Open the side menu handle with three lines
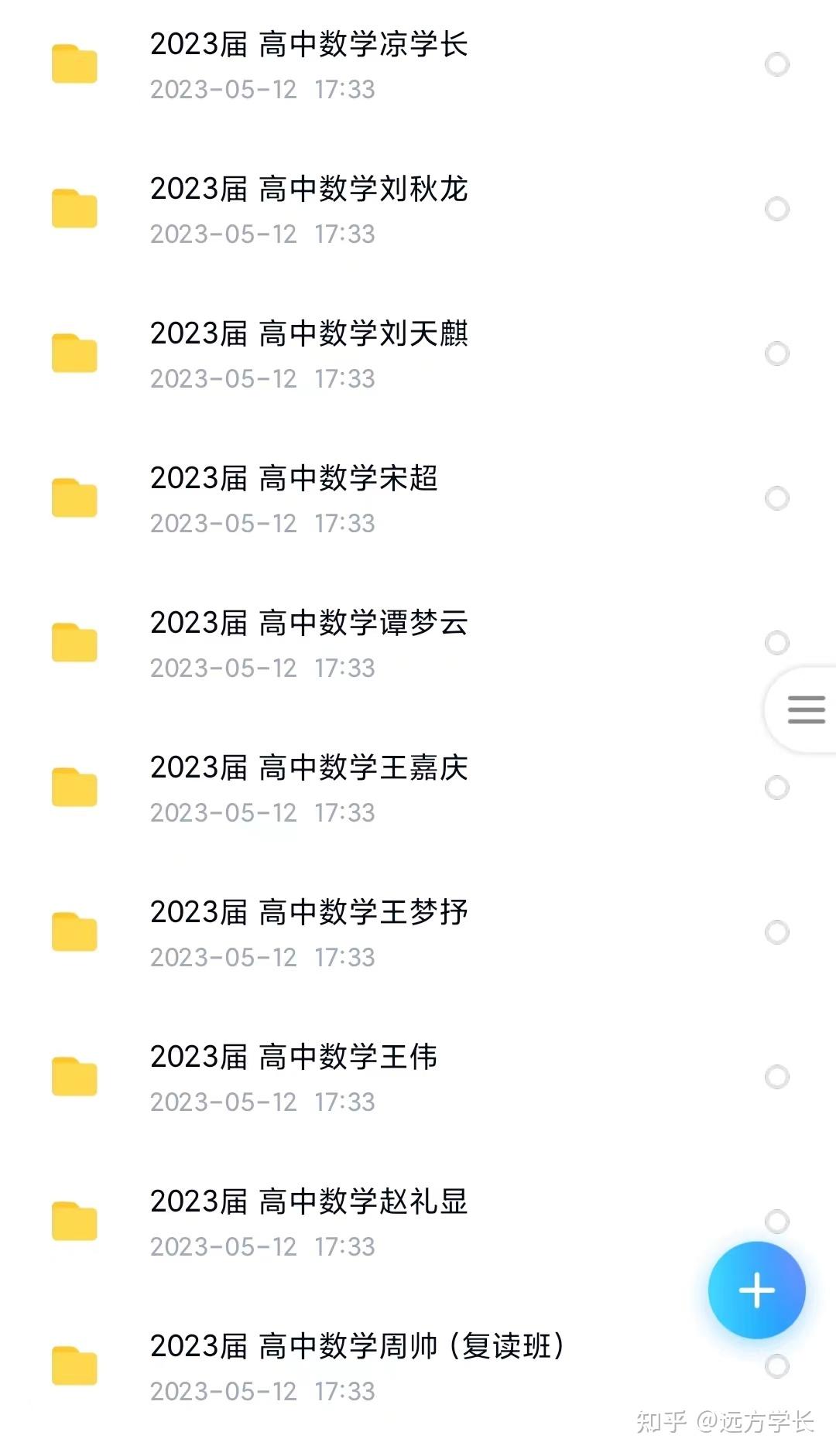Image resolution: width=836 pixels, height=1456 pixels. [805, 709]
